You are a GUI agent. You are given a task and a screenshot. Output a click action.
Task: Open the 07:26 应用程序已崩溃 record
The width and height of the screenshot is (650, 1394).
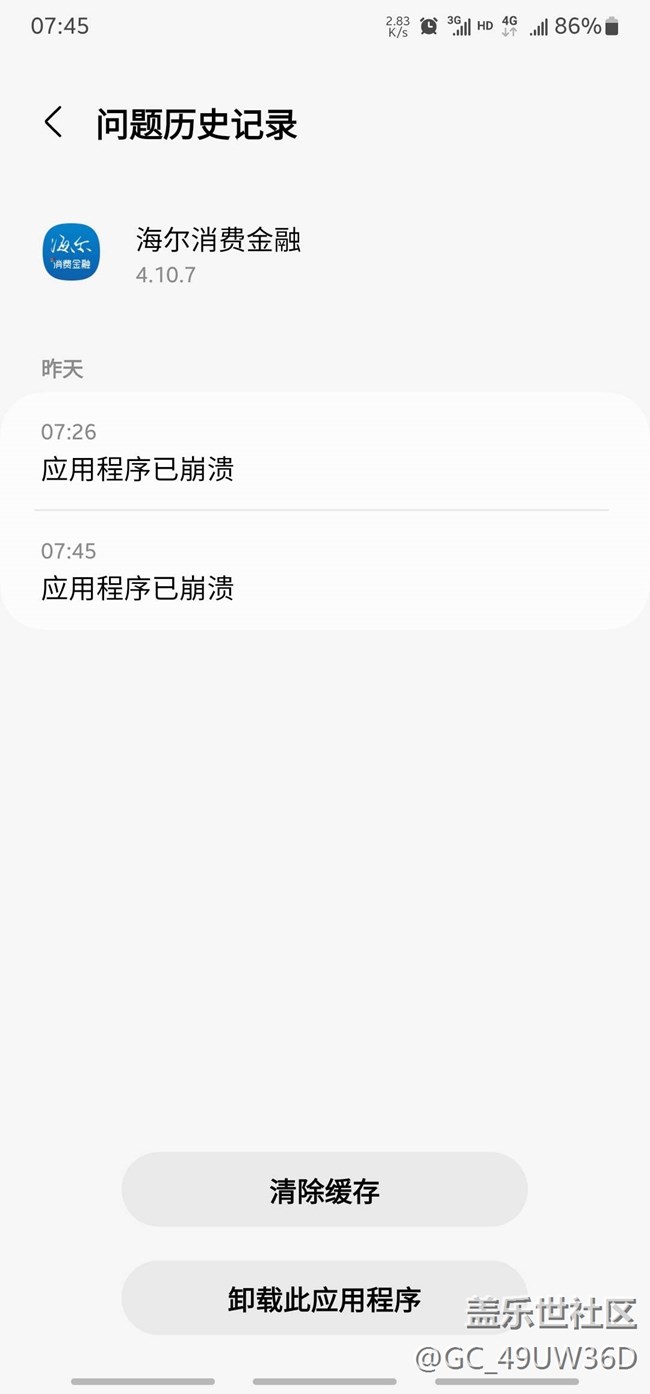pyautogui.click(x=324, y=452)
